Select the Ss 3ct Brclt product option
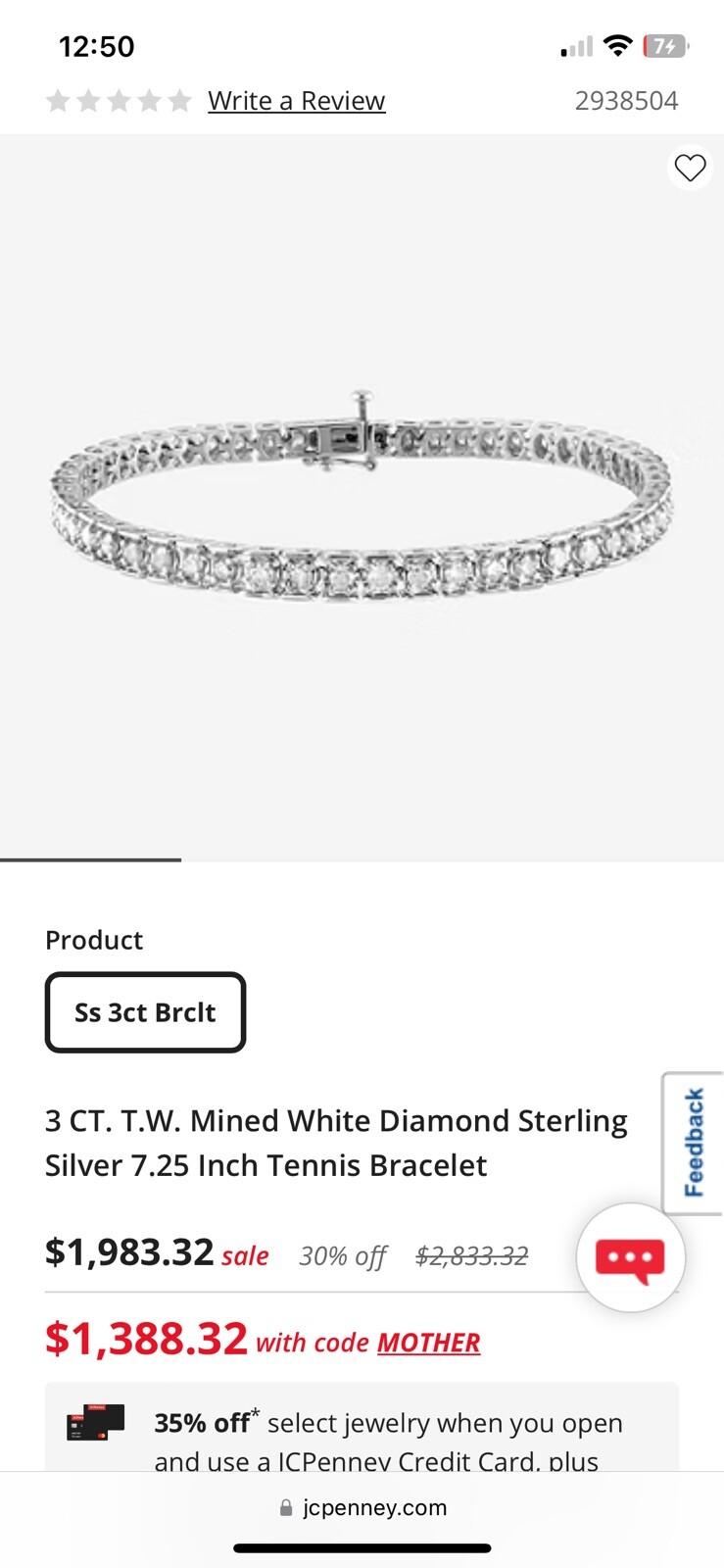The width and height of the screenshot is (724, 1568). 145,1012
